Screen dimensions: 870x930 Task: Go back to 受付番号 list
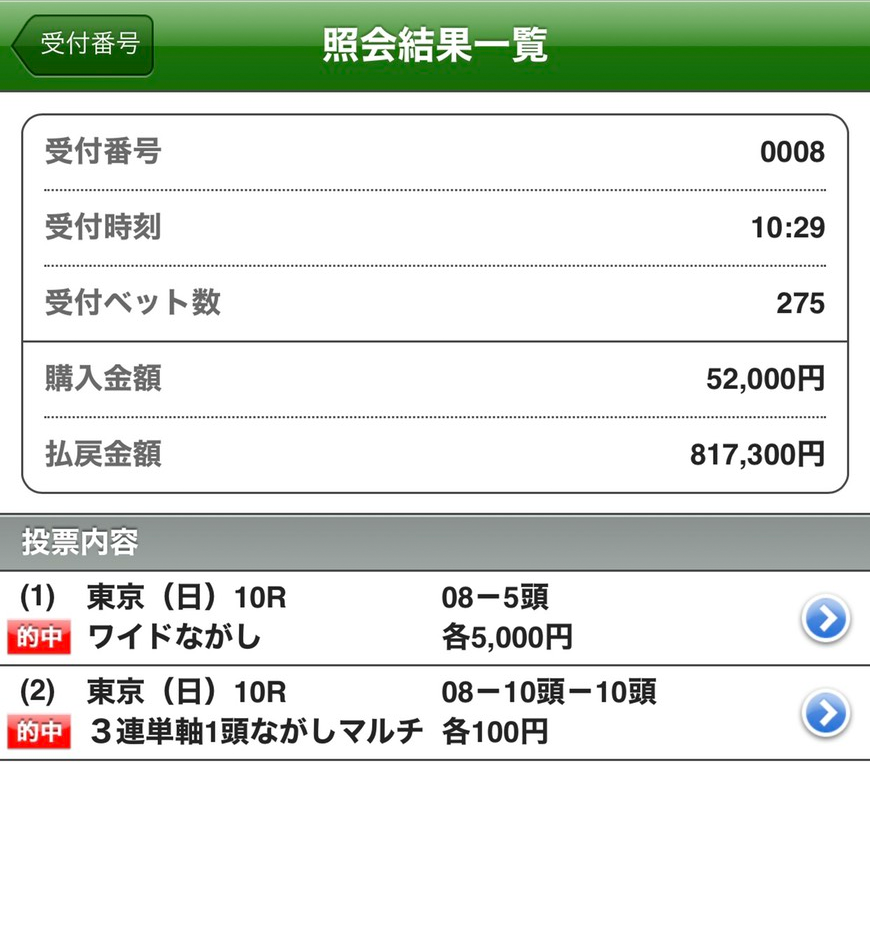tap(84, 46)
